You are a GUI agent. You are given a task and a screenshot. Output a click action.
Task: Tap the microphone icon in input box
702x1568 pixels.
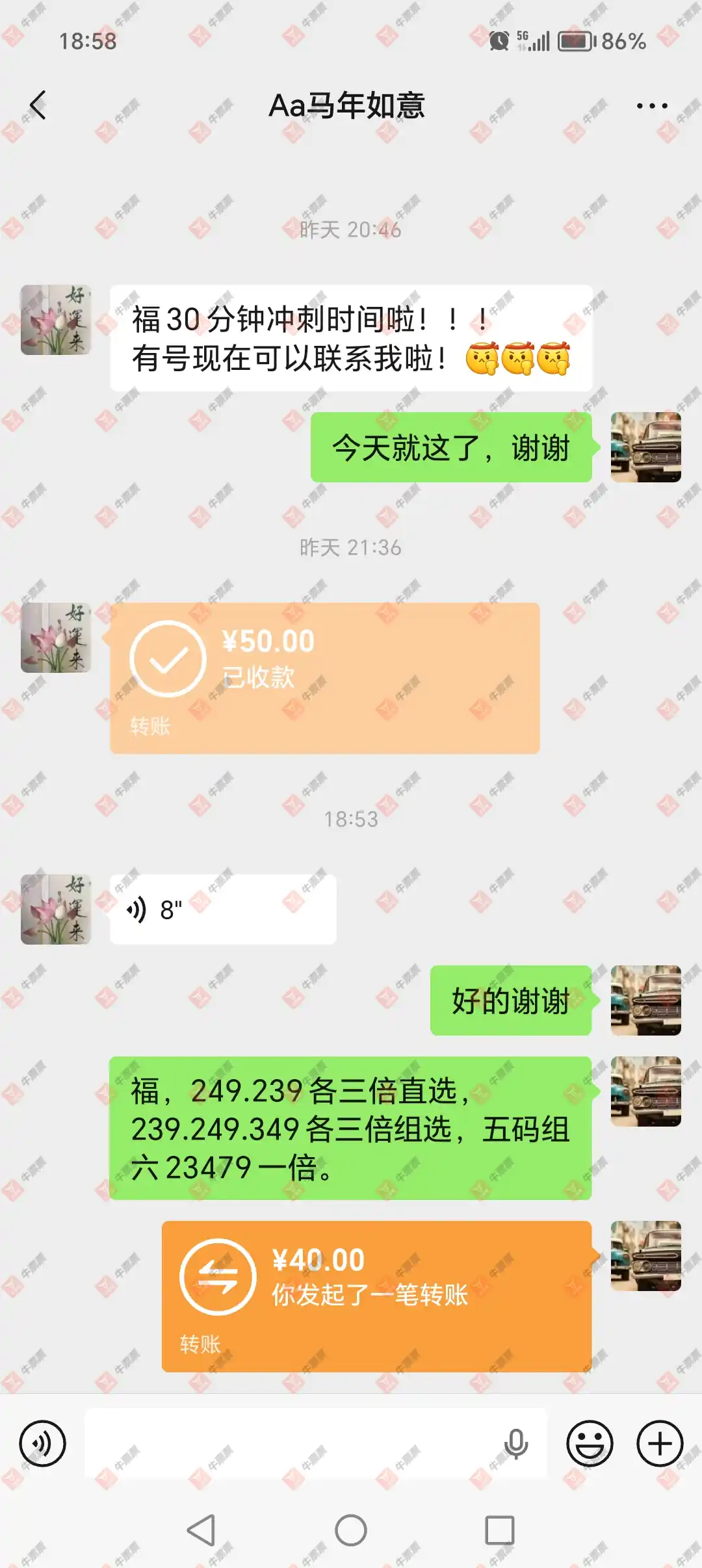coord(516,1444)
